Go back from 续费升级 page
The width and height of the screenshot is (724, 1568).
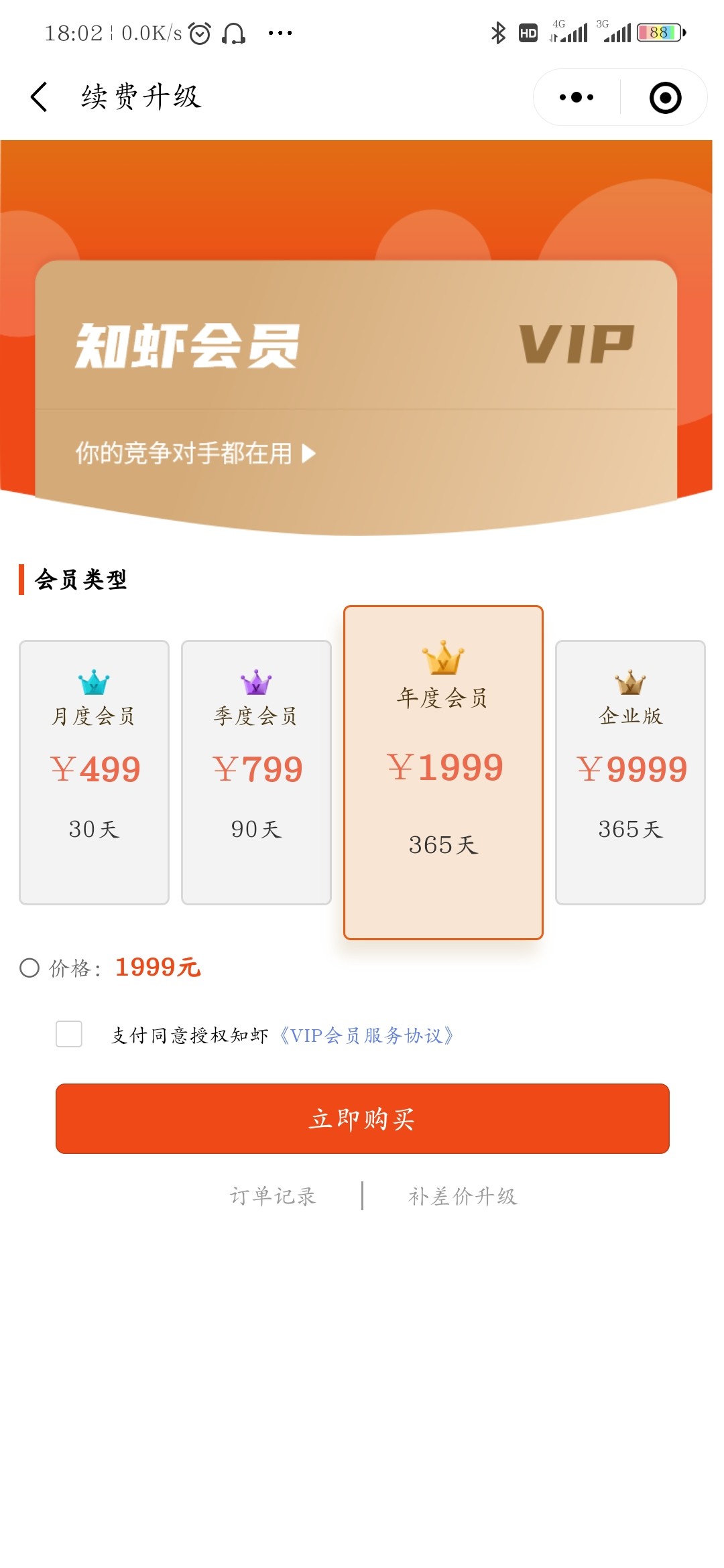click(40, 97)
